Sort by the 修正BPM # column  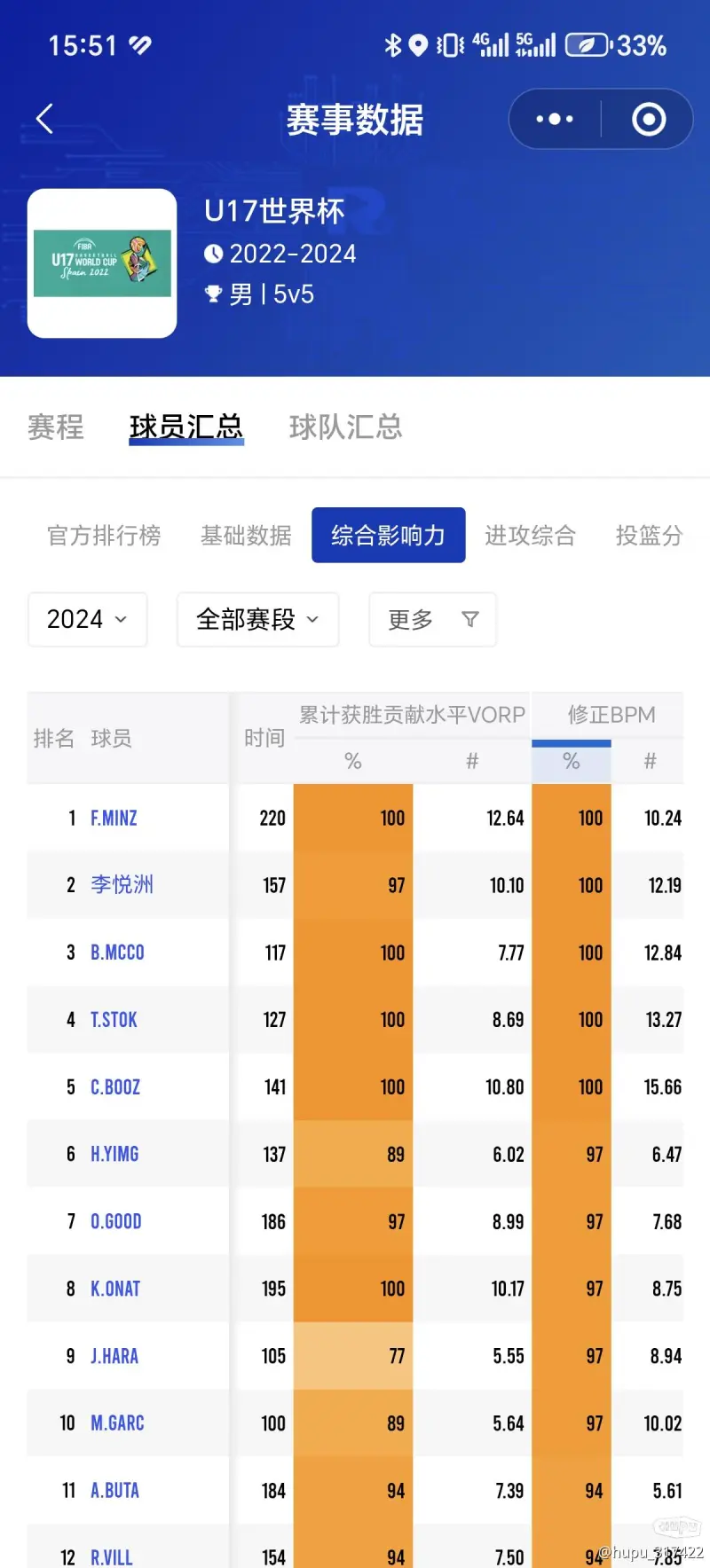650,762
